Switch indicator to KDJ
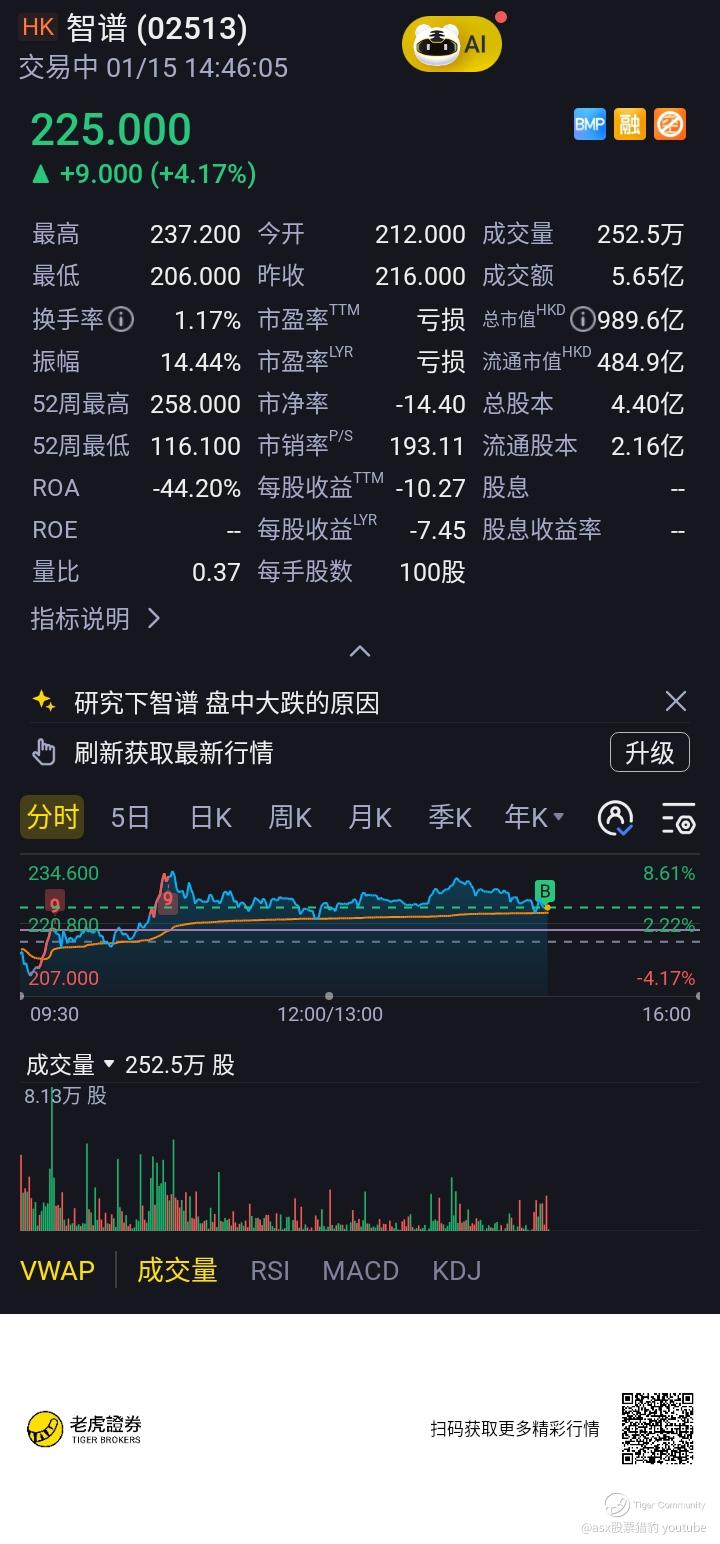Viewport: 720px width, 1544px height. 457,1271
